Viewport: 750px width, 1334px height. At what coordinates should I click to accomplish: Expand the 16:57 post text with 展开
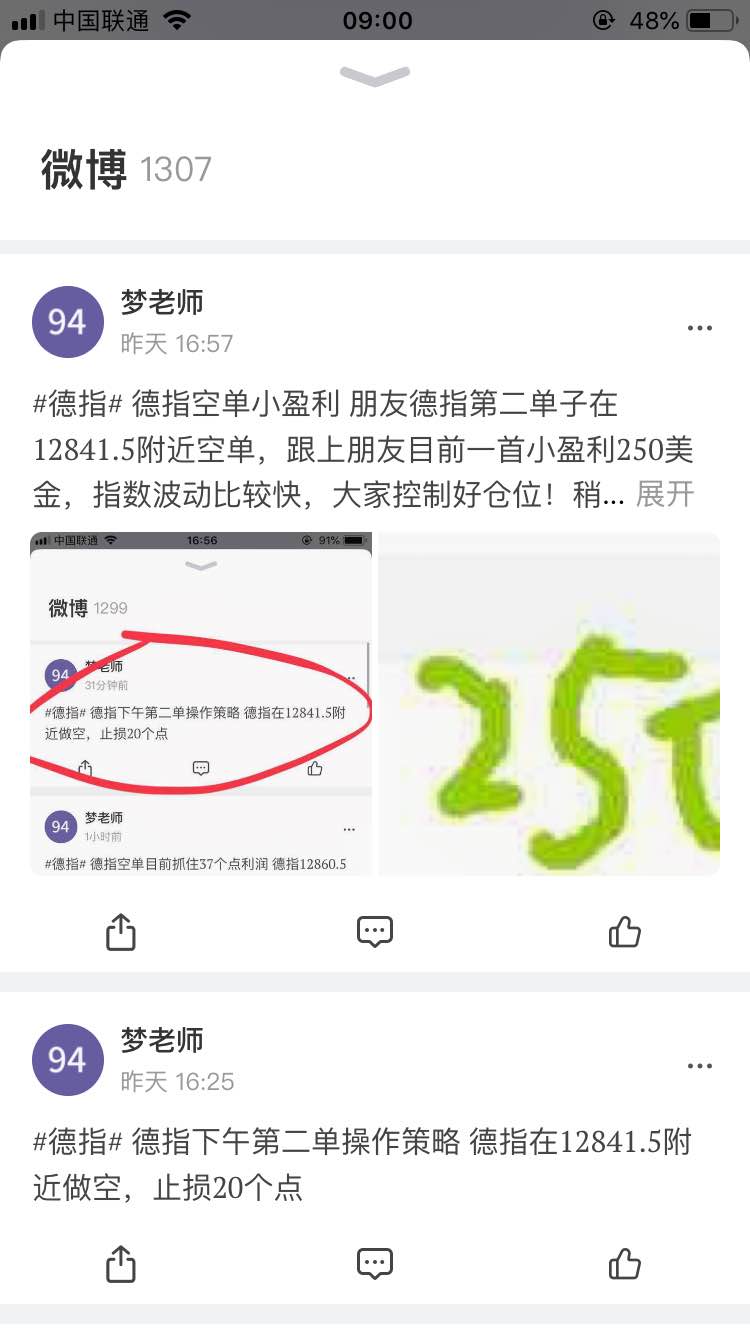(665, 495)
